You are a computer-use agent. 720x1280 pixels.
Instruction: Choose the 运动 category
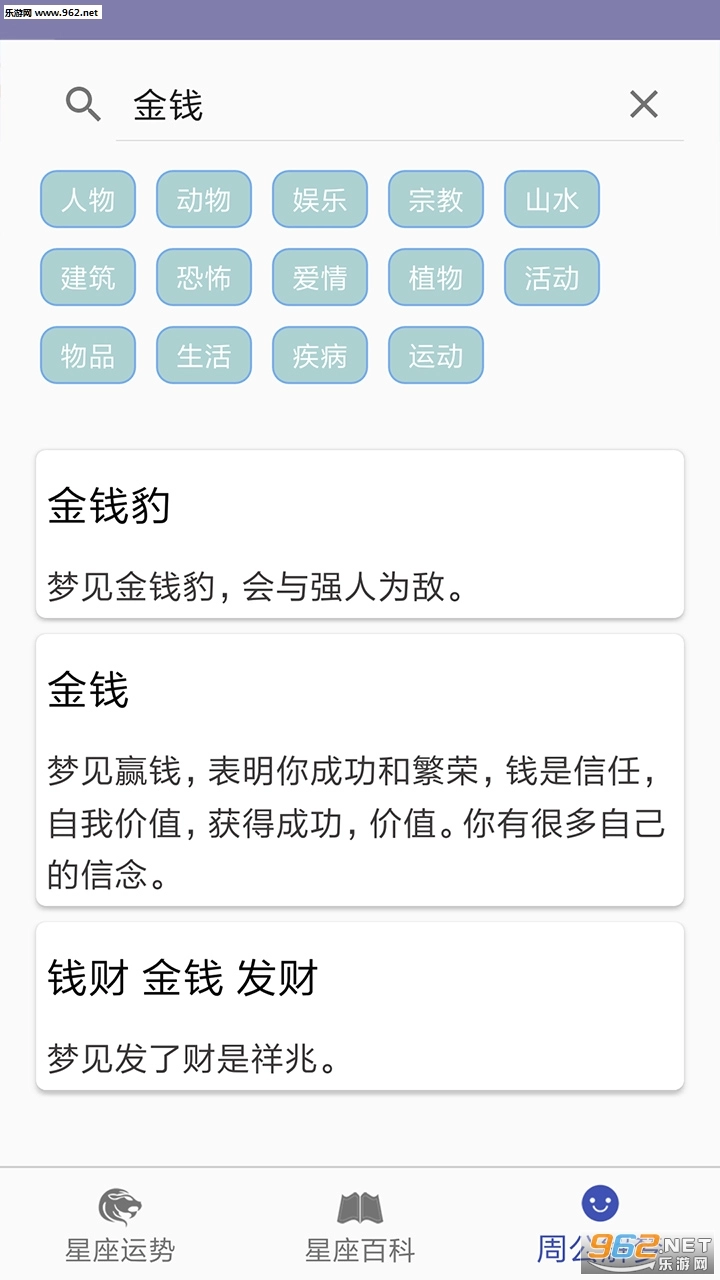point(435,355)
